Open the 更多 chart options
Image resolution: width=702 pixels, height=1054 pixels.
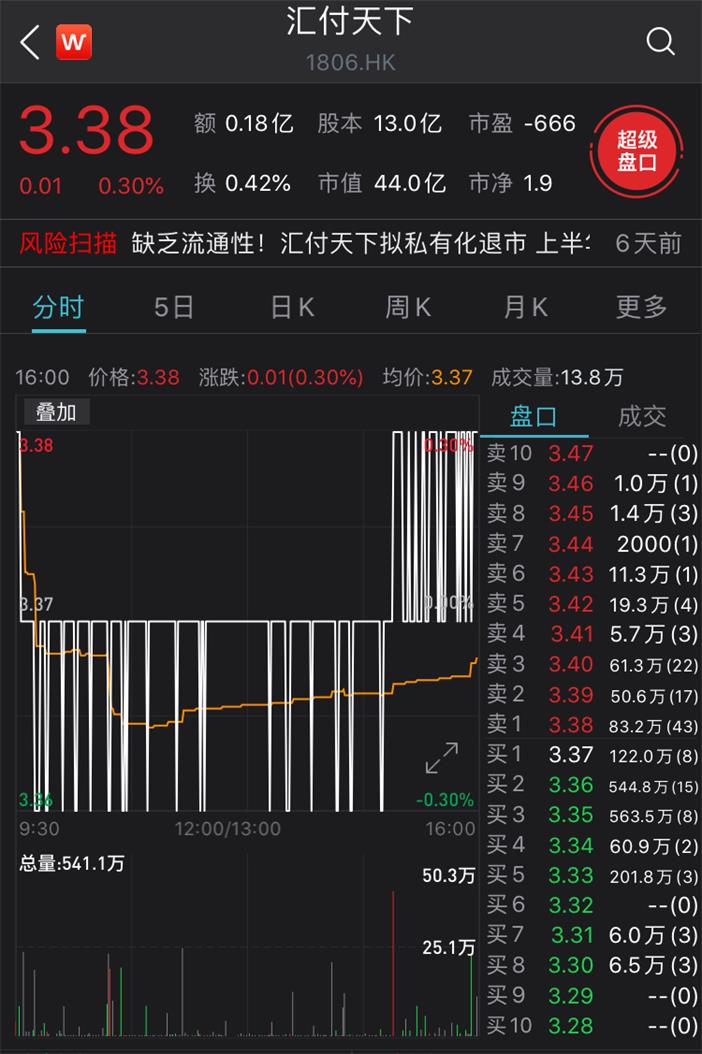tap(641, 307)
